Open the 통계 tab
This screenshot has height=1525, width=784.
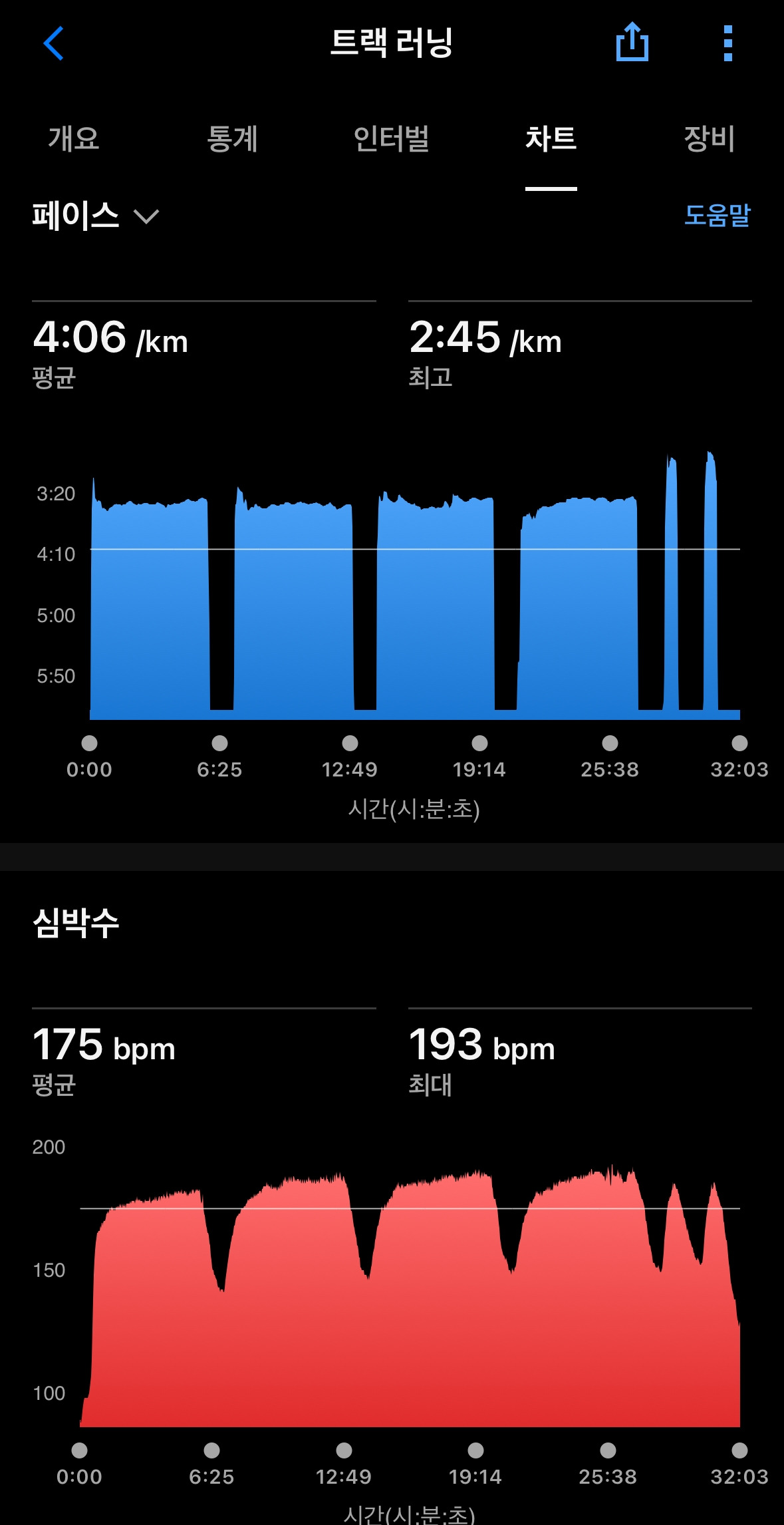232,139
